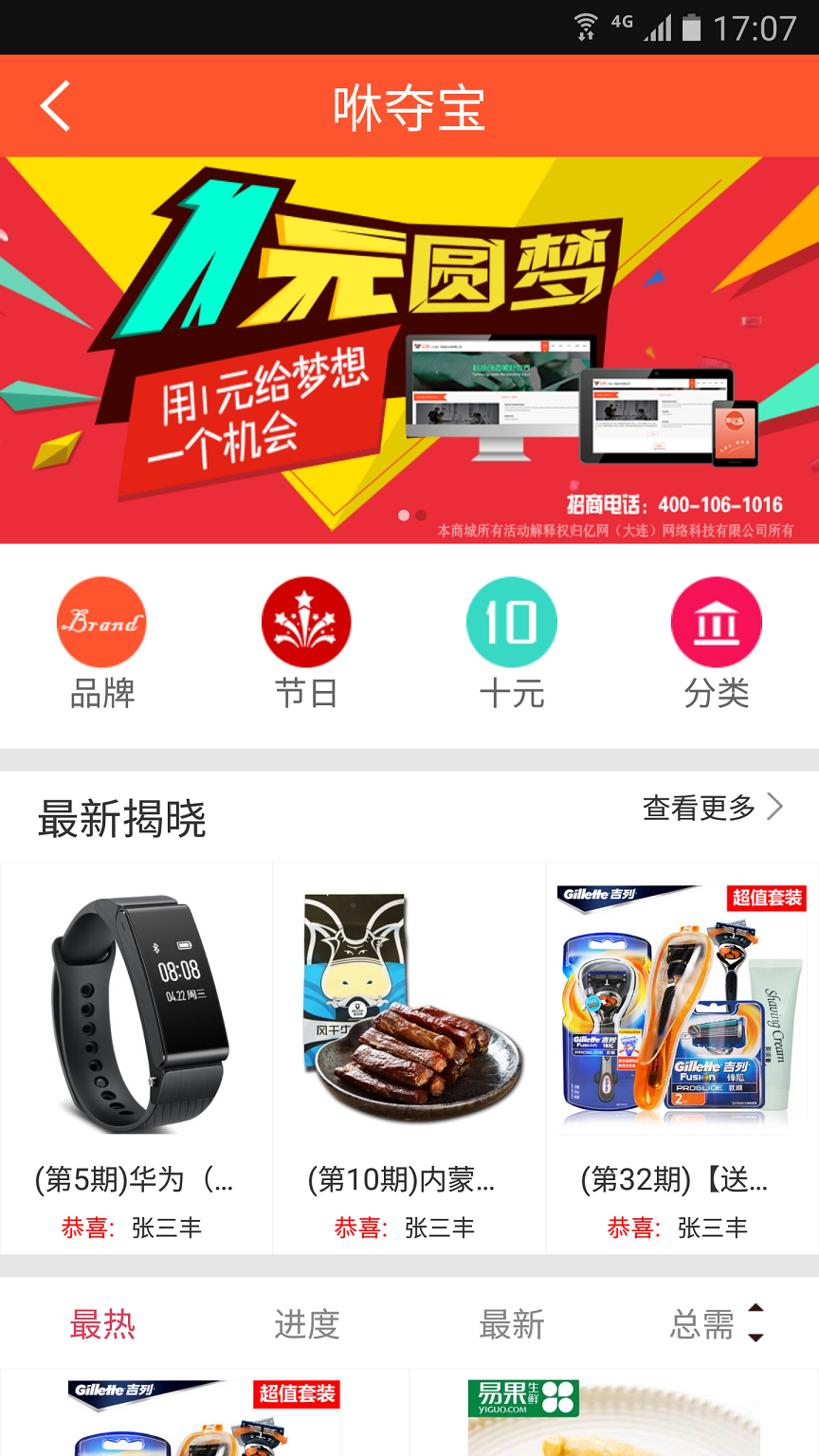Open the (第5期)华为 smart band result

click(x=137, y=1057)
